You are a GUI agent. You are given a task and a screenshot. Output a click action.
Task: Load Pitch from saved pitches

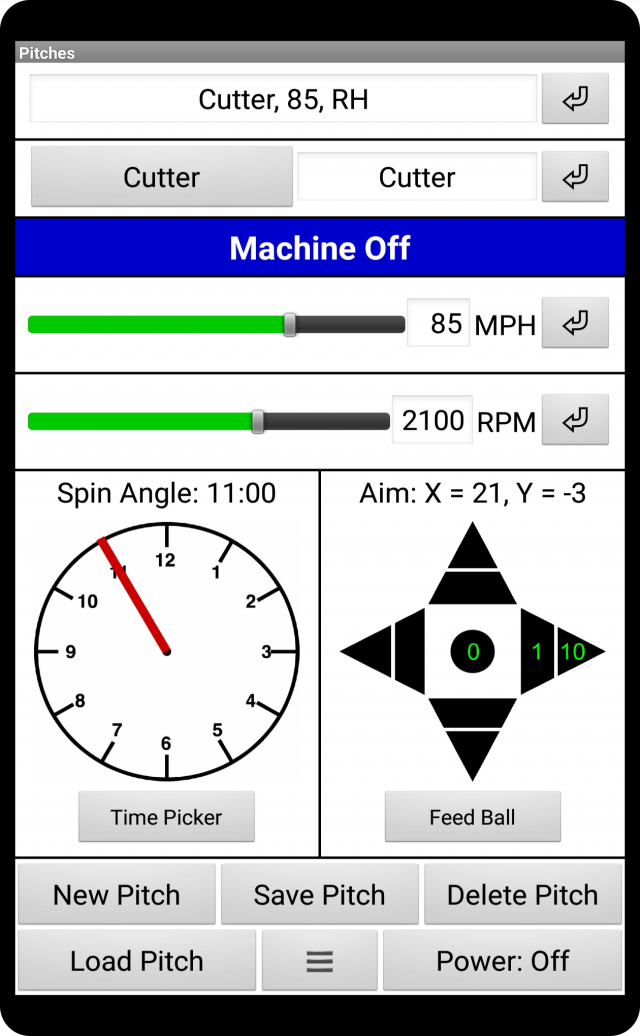coord(137,961)
